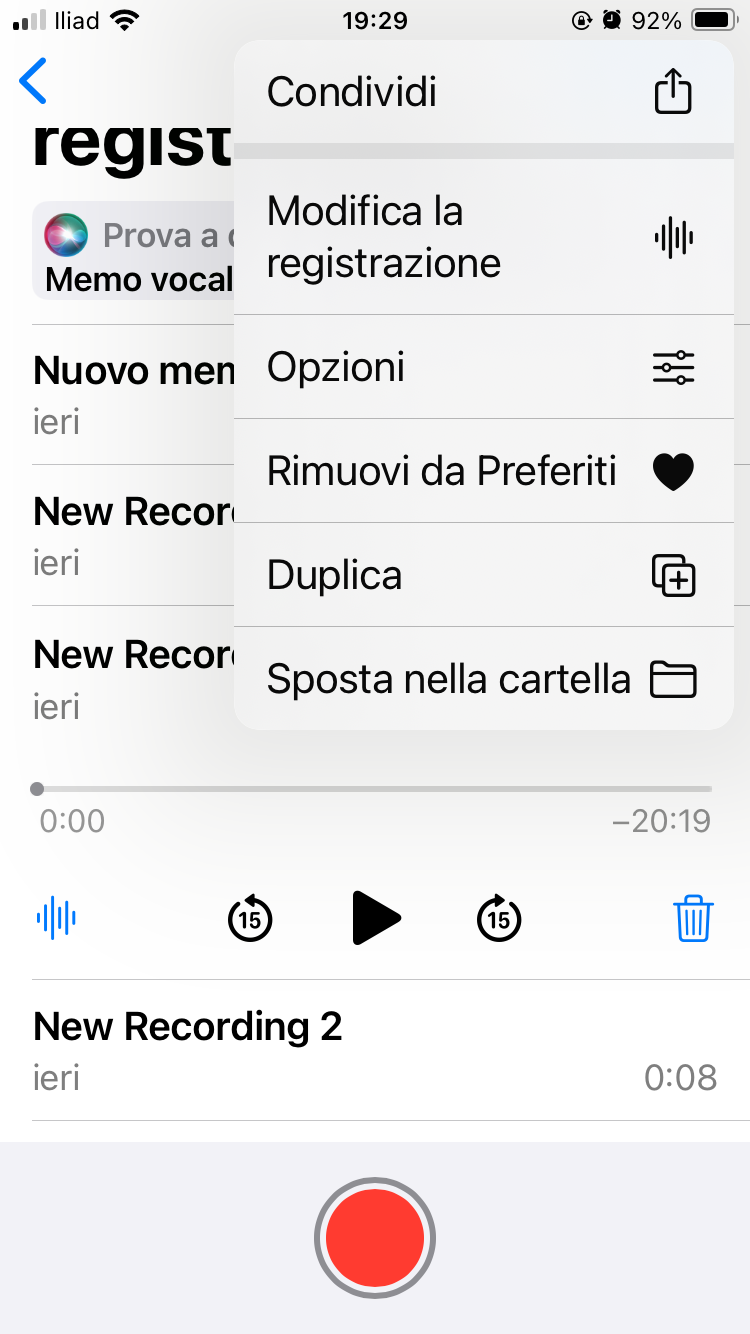Image resolution: width=750 pixels, height=1334 pixels.
Task: Go back with the blue arrow
Action: (x=33, y=81)
